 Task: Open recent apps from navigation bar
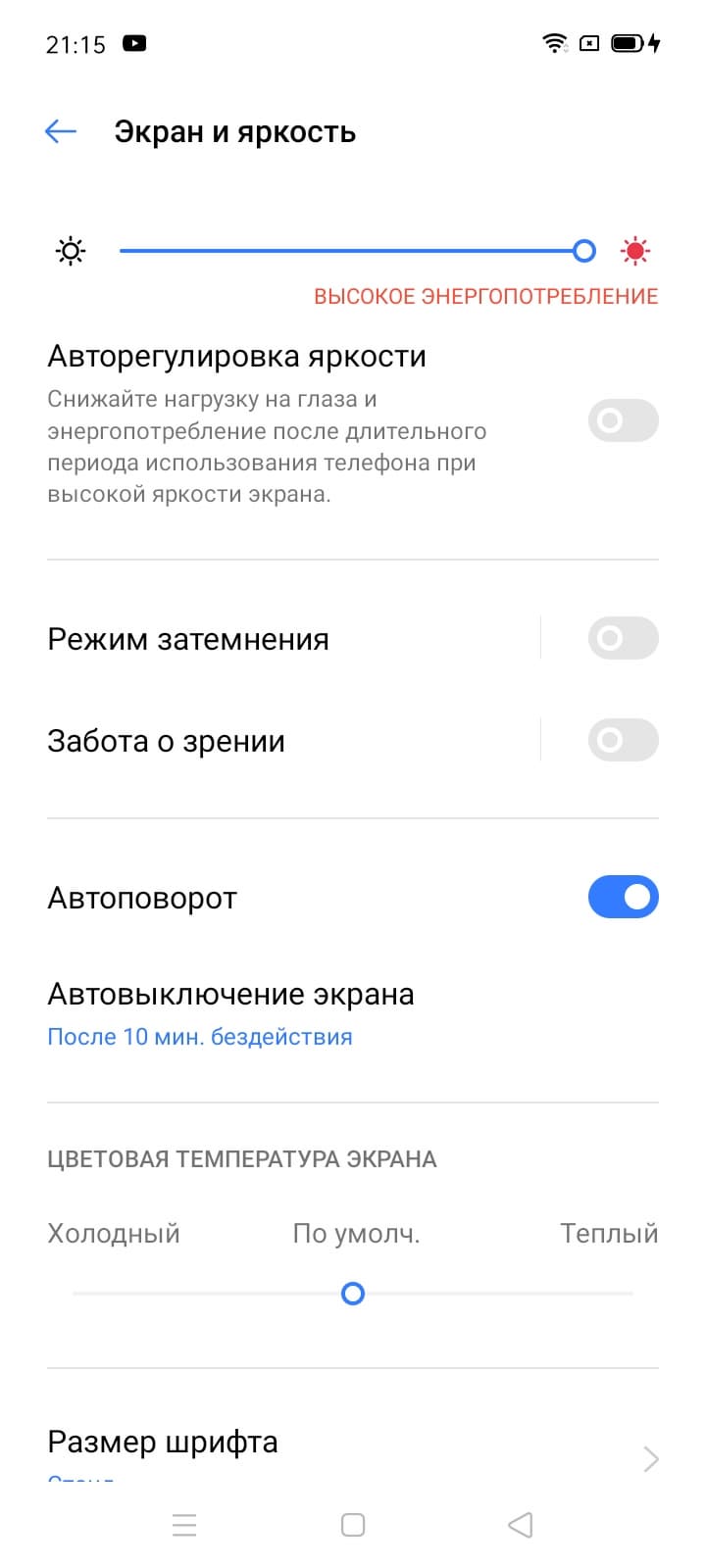point(184,1525)
